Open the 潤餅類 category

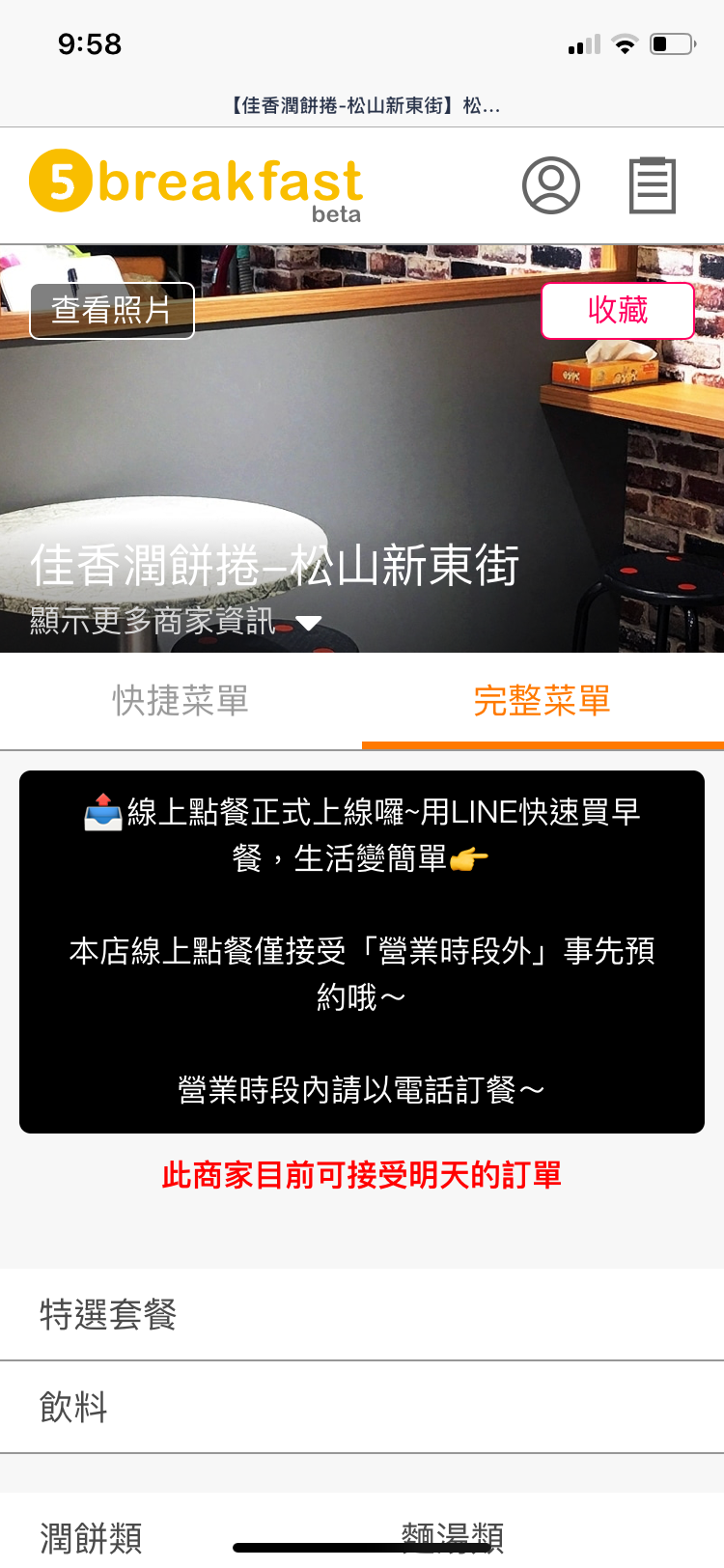(x=92, y=1536)
